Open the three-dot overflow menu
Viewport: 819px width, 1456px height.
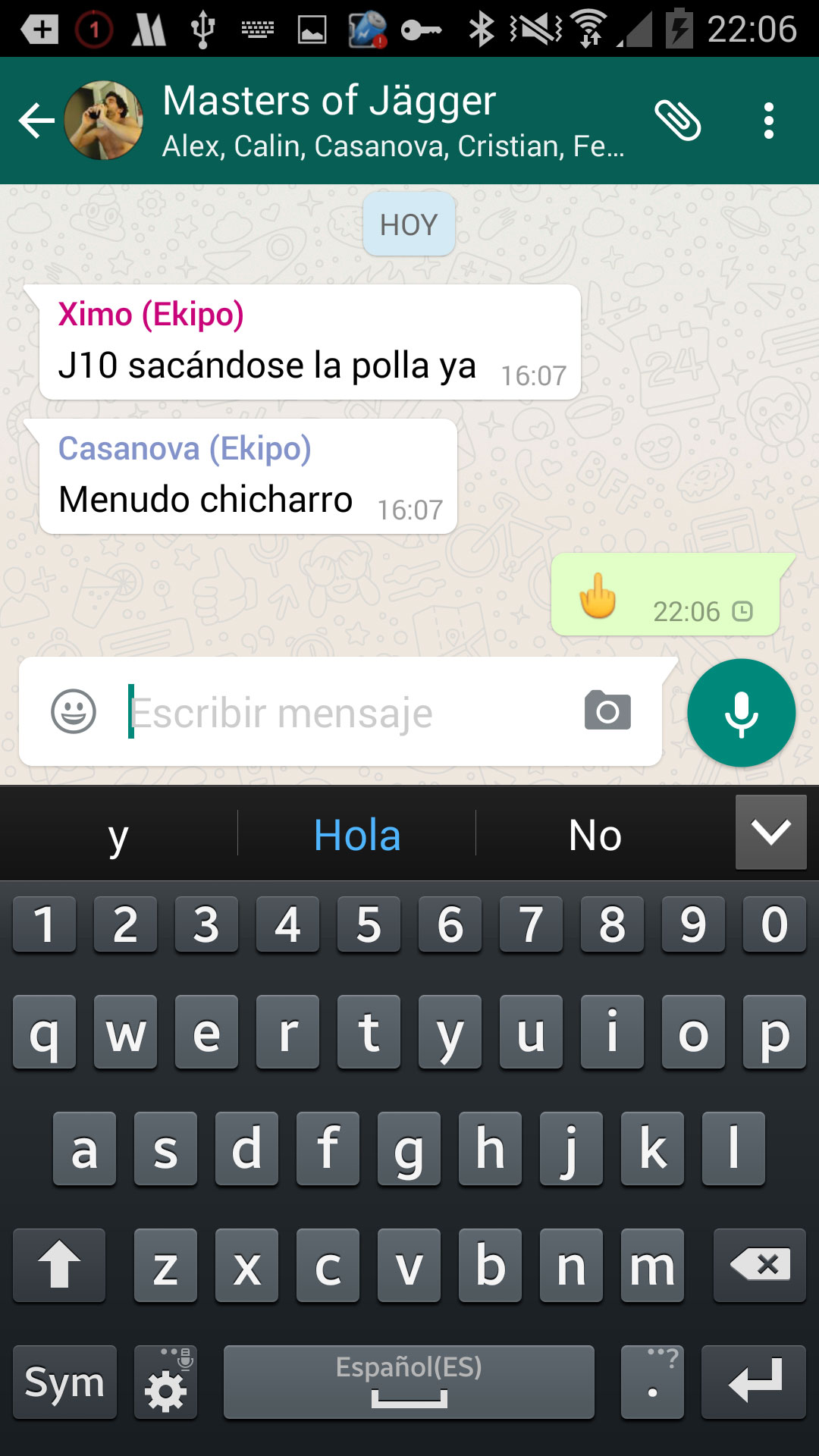click(768, 121)
